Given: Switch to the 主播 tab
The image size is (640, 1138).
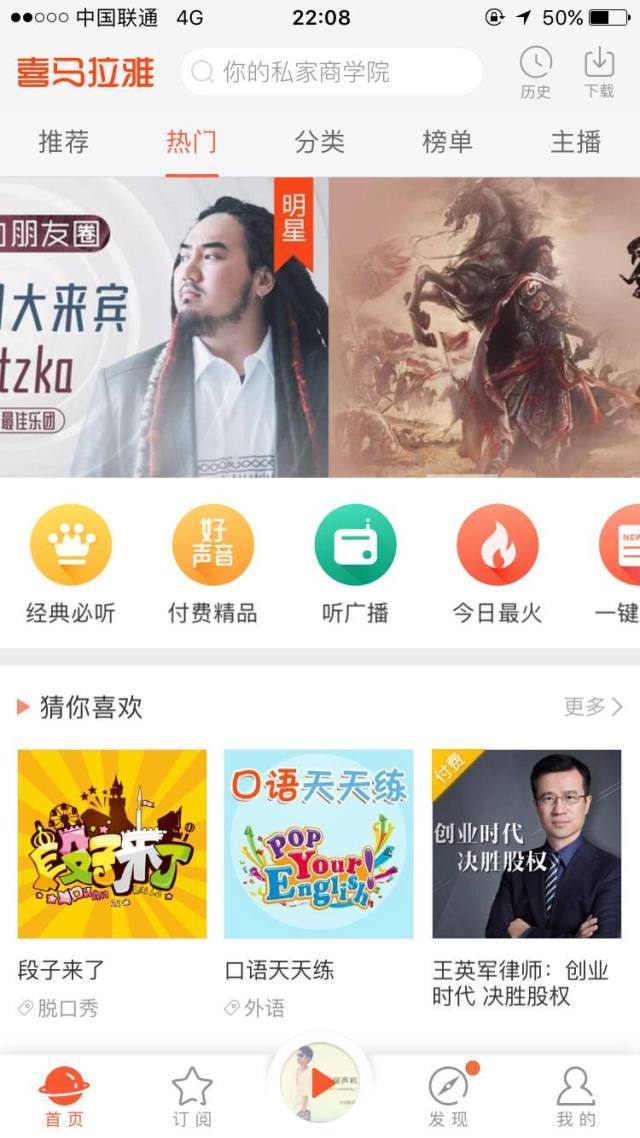Looking at the screenshot, I should click(575, 142).
